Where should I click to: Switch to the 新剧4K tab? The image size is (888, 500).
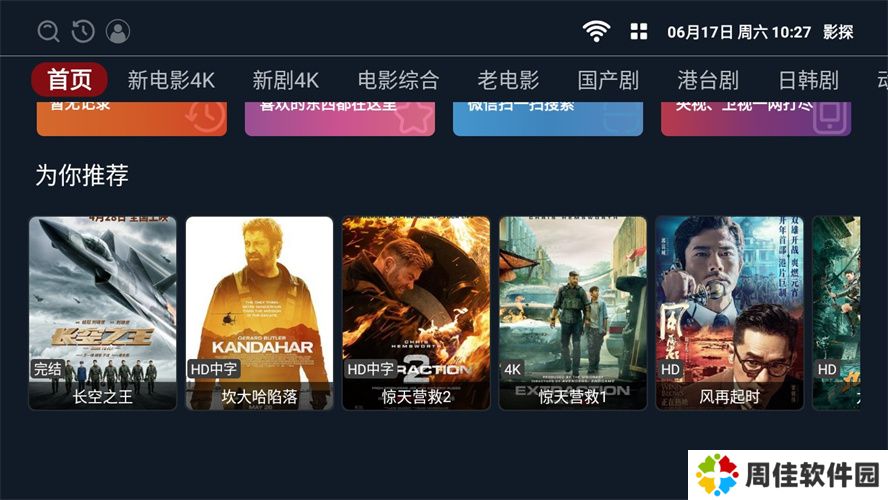(285, 80)
